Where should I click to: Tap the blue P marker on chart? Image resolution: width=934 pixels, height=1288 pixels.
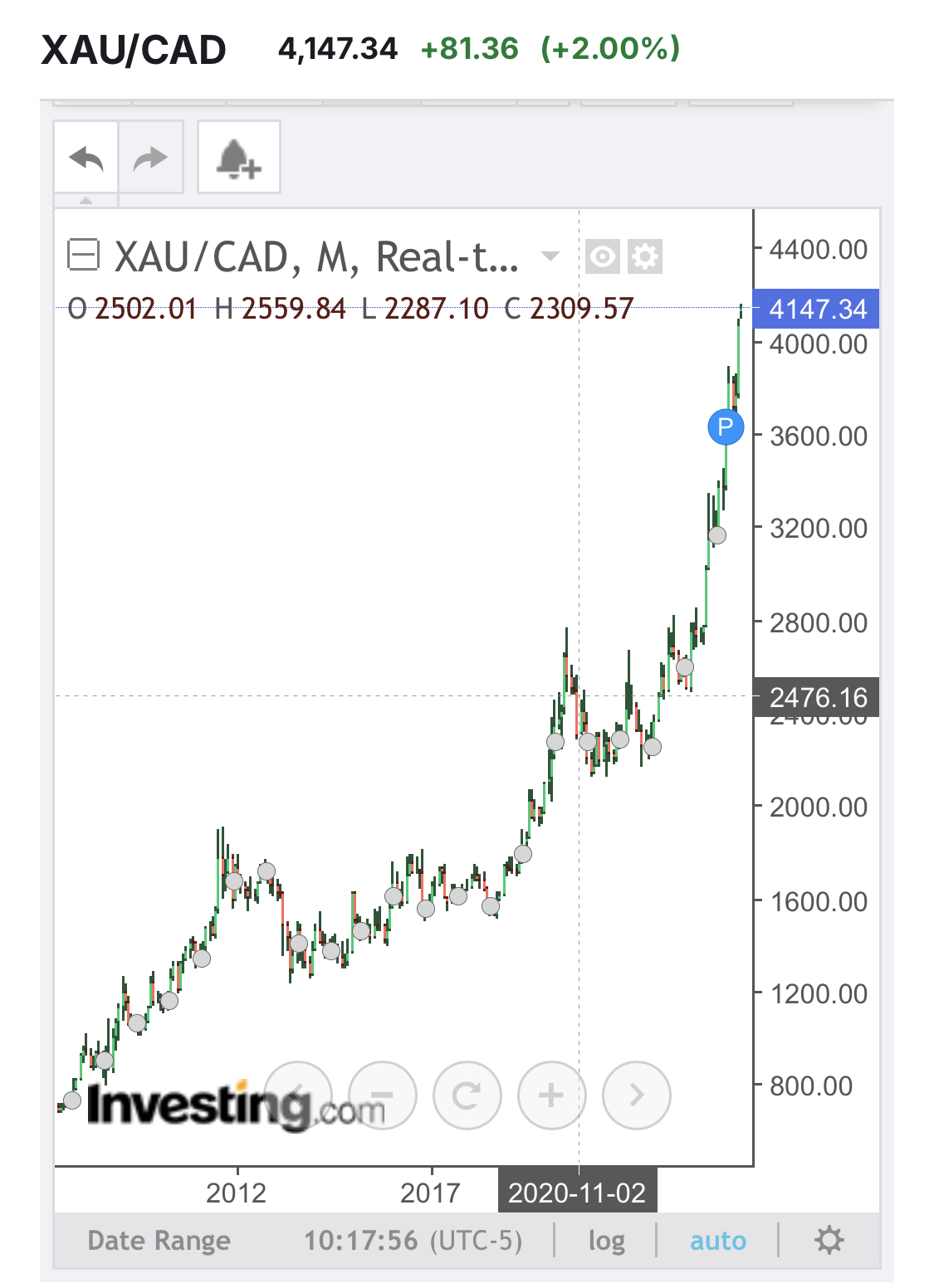click(725, 427)
